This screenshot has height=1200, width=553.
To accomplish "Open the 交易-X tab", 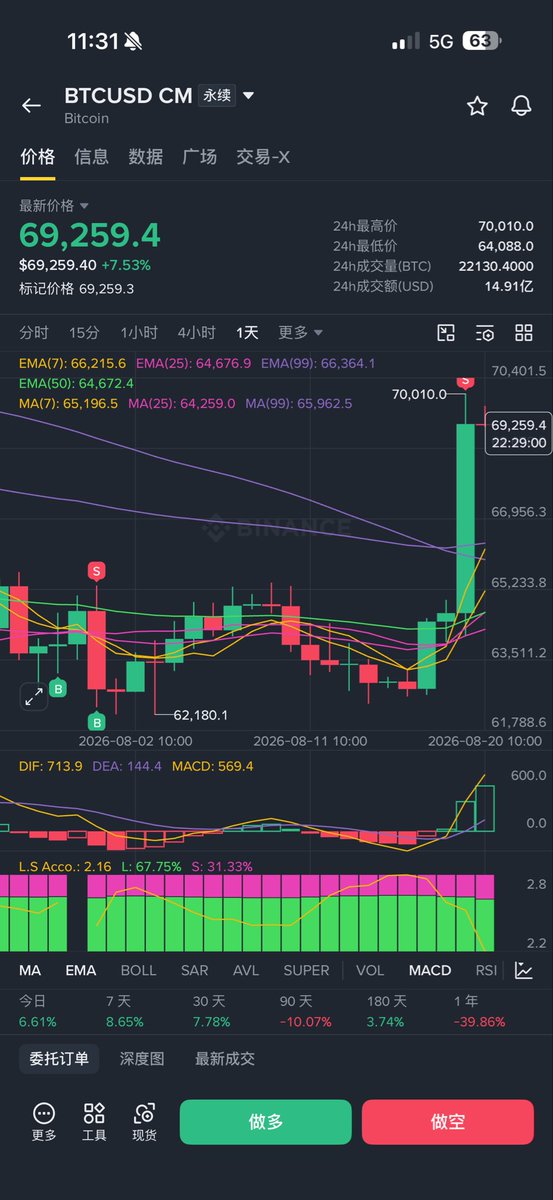I will coord(263,157).
